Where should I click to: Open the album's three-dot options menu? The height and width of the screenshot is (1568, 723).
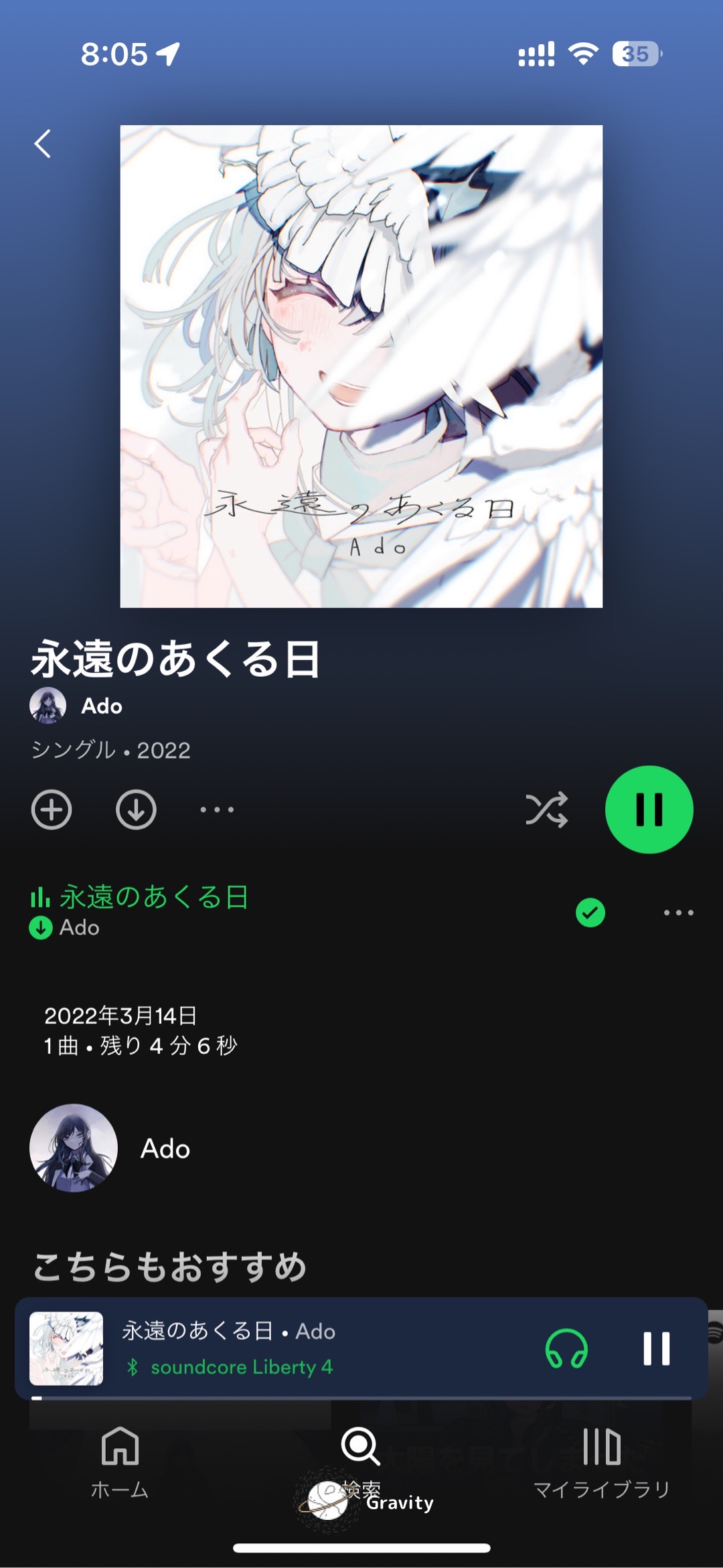(x=217, y=809)
